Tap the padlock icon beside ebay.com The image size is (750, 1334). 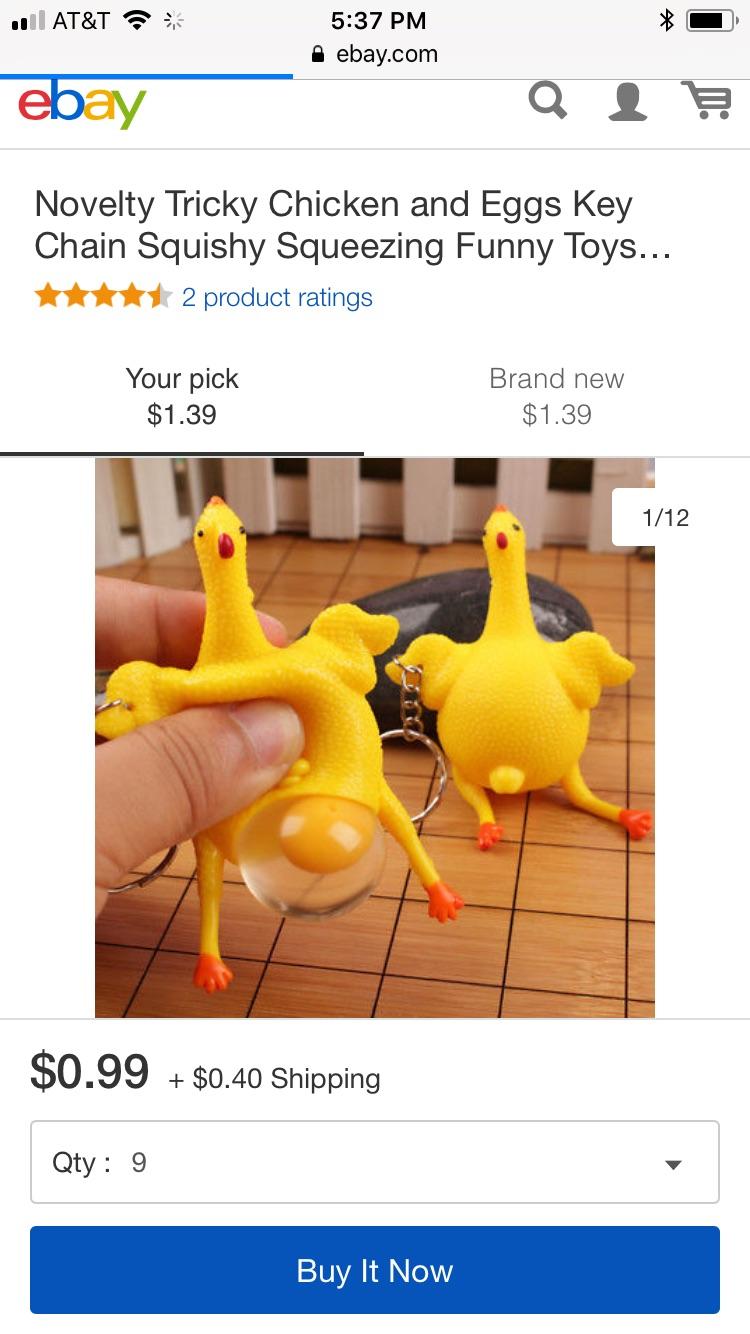317,54
